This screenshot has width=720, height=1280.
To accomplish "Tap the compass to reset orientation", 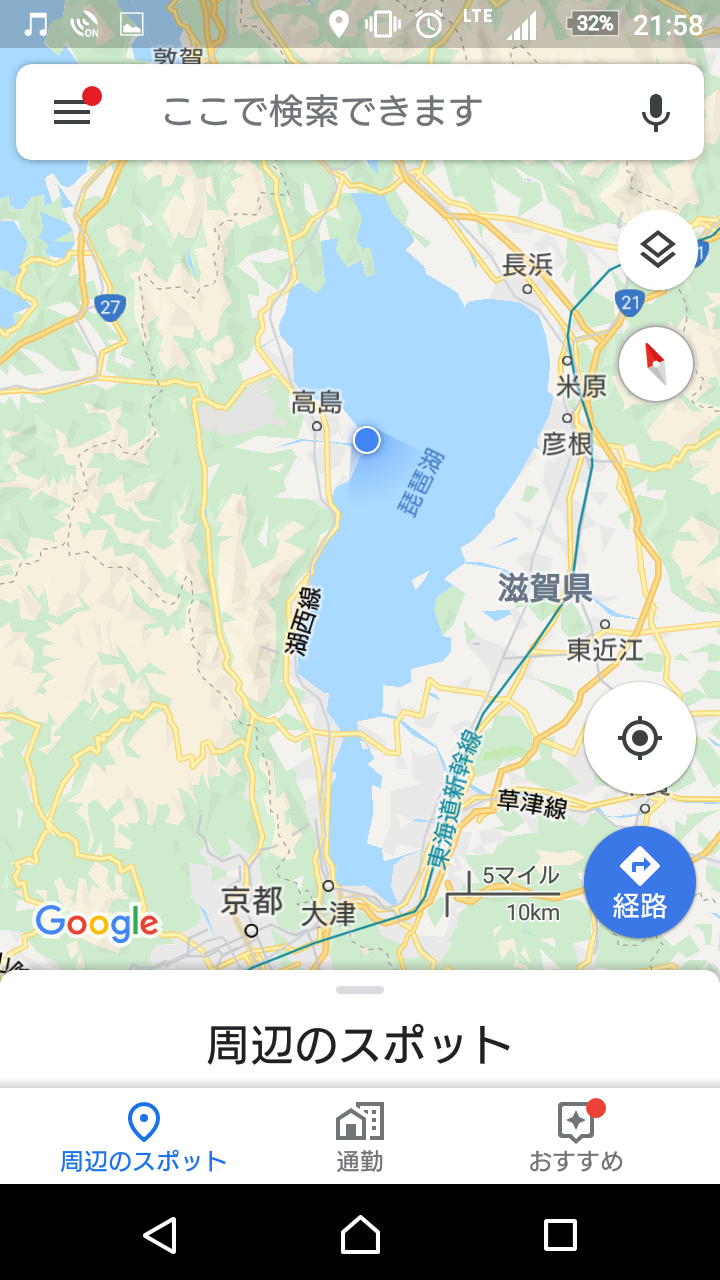I will pos(656,364).
